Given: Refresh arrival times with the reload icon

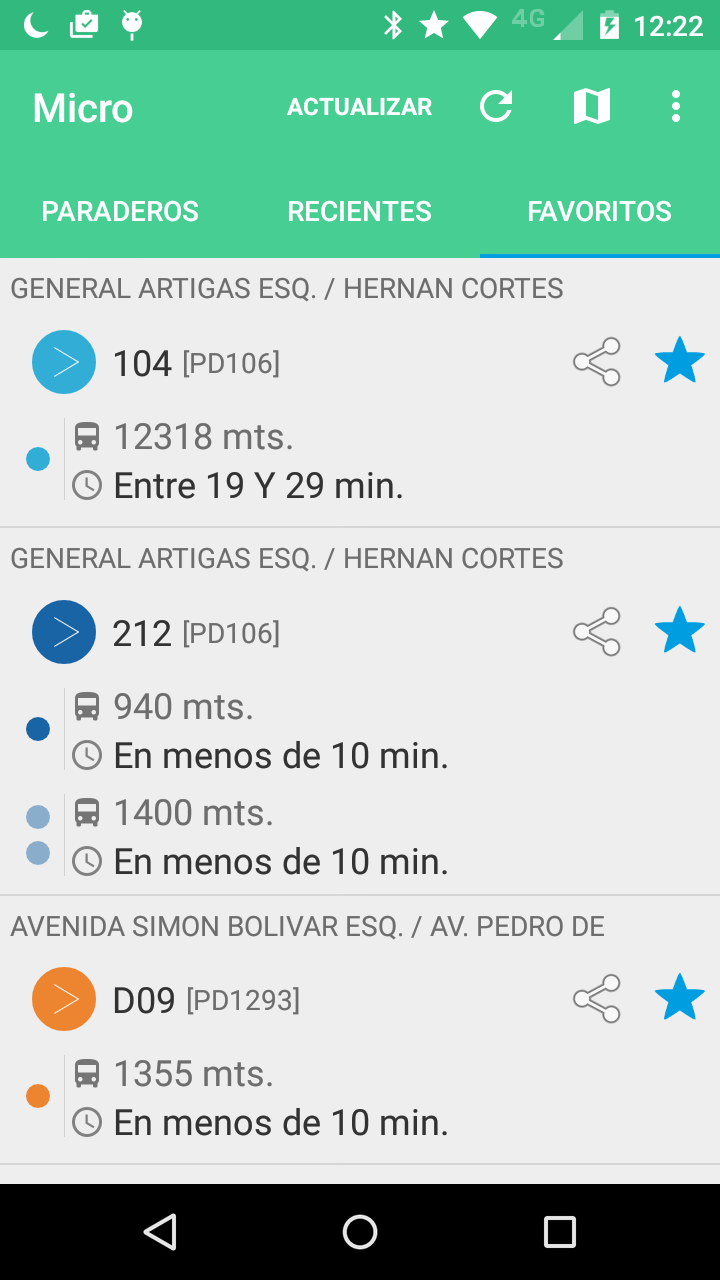Looking at the screenshot, I should tap(496, 106).
